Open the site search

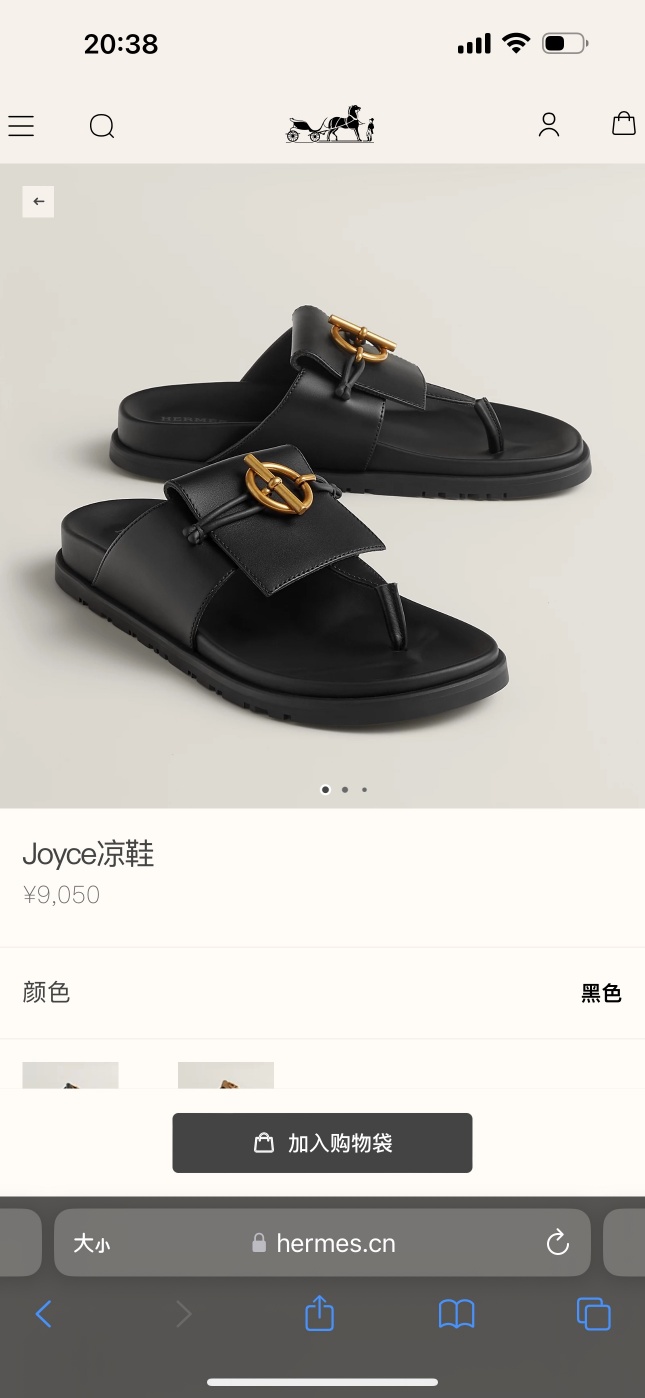(x=102, y=125)
